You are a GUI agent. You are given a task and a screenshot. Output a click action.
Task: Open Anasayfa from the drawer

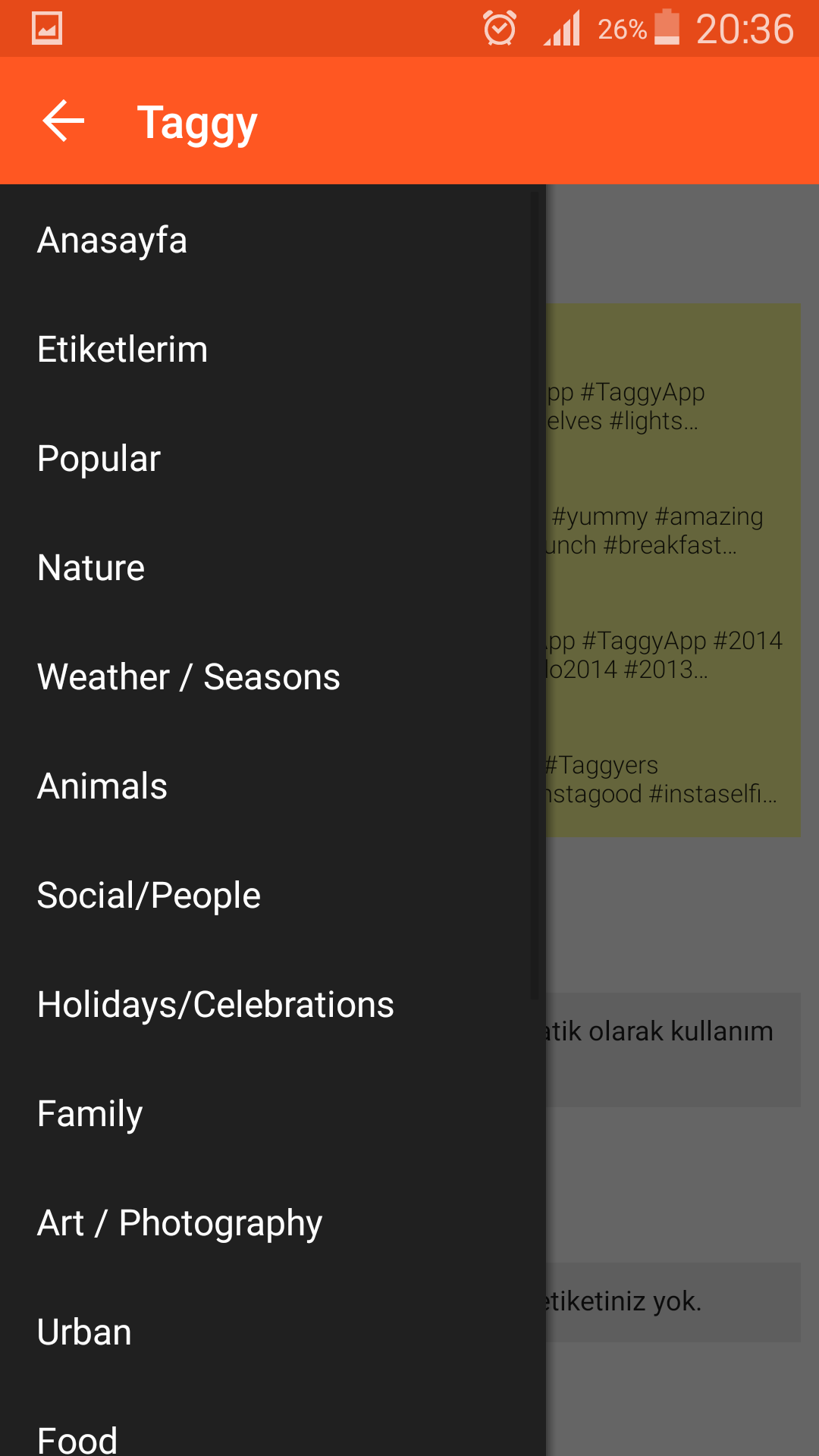coord(273,240)
